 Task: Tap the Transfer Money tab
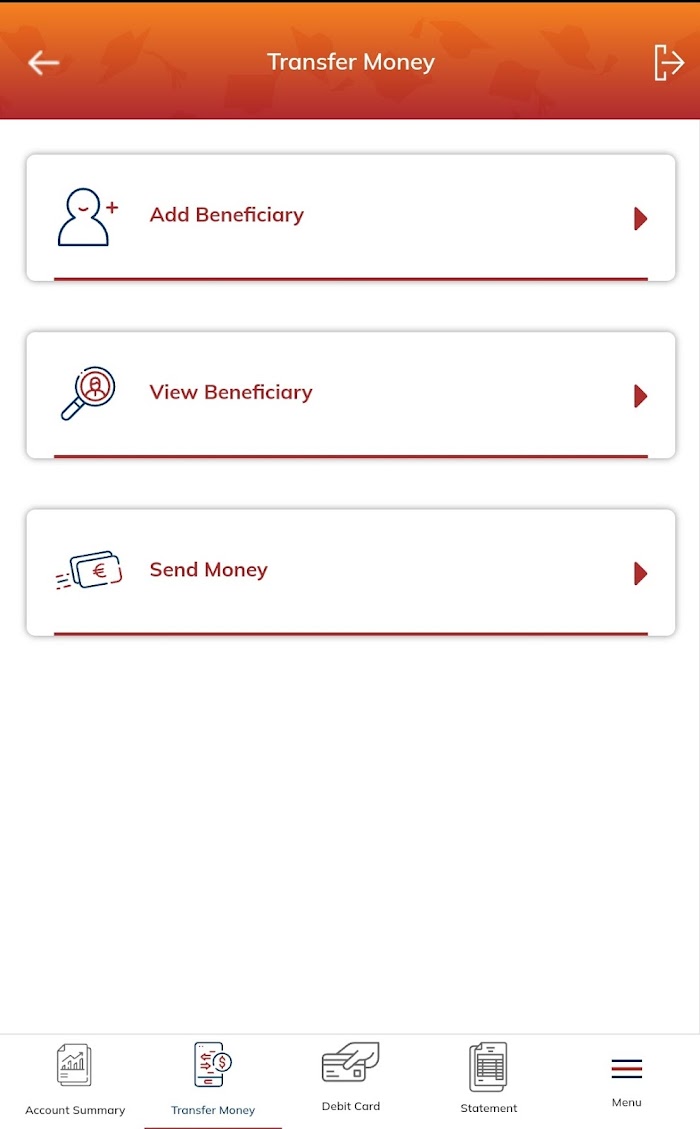213,1080
